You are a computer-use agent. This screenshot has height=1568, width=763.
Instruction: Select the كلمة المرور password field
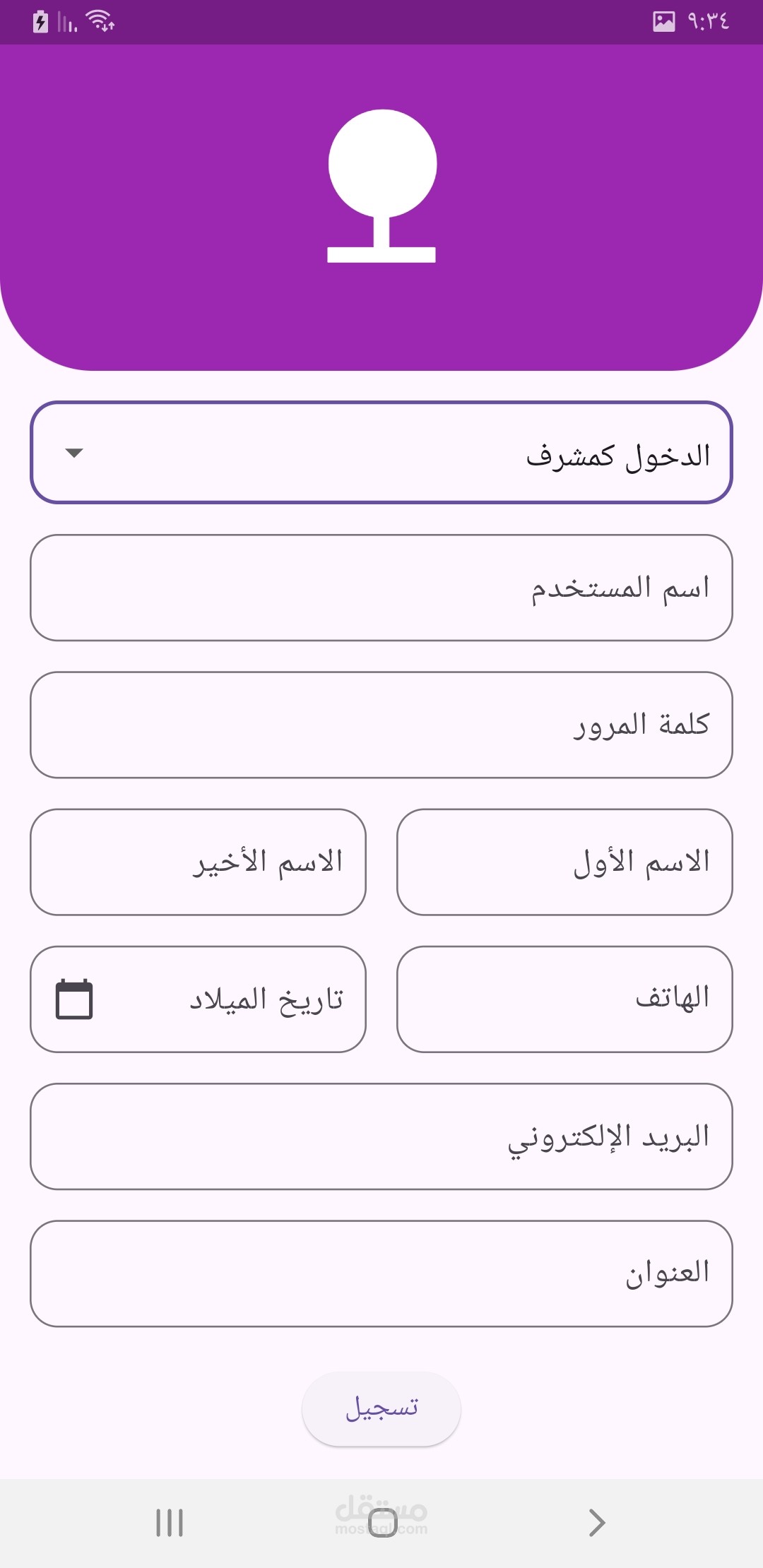(381, 725)
